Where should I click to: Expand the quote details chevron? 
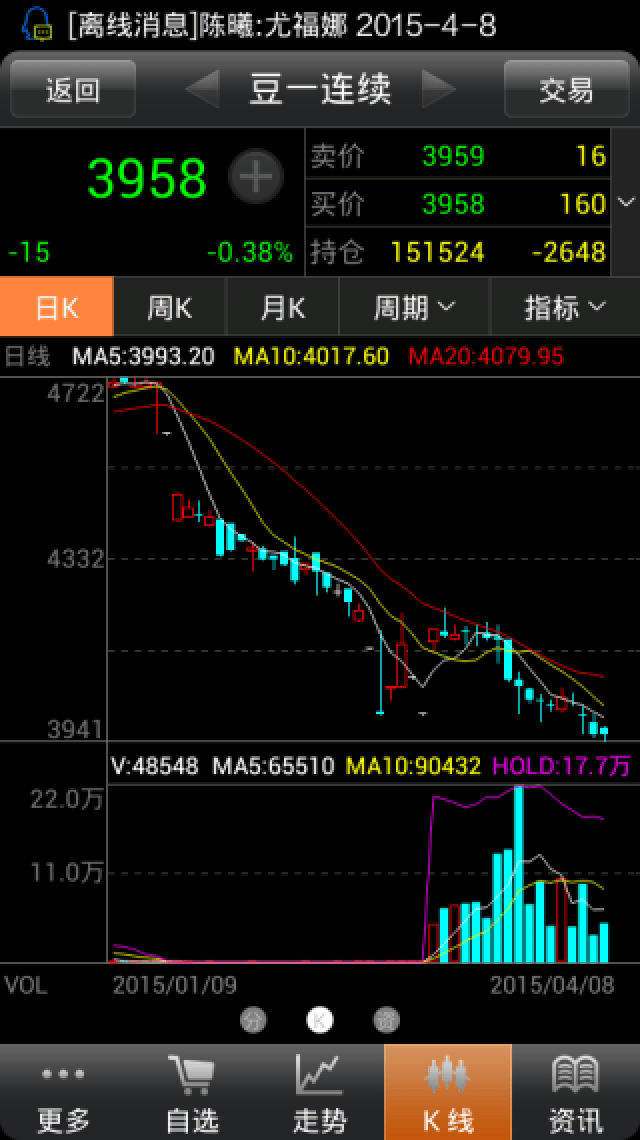(x=625, y=202)
